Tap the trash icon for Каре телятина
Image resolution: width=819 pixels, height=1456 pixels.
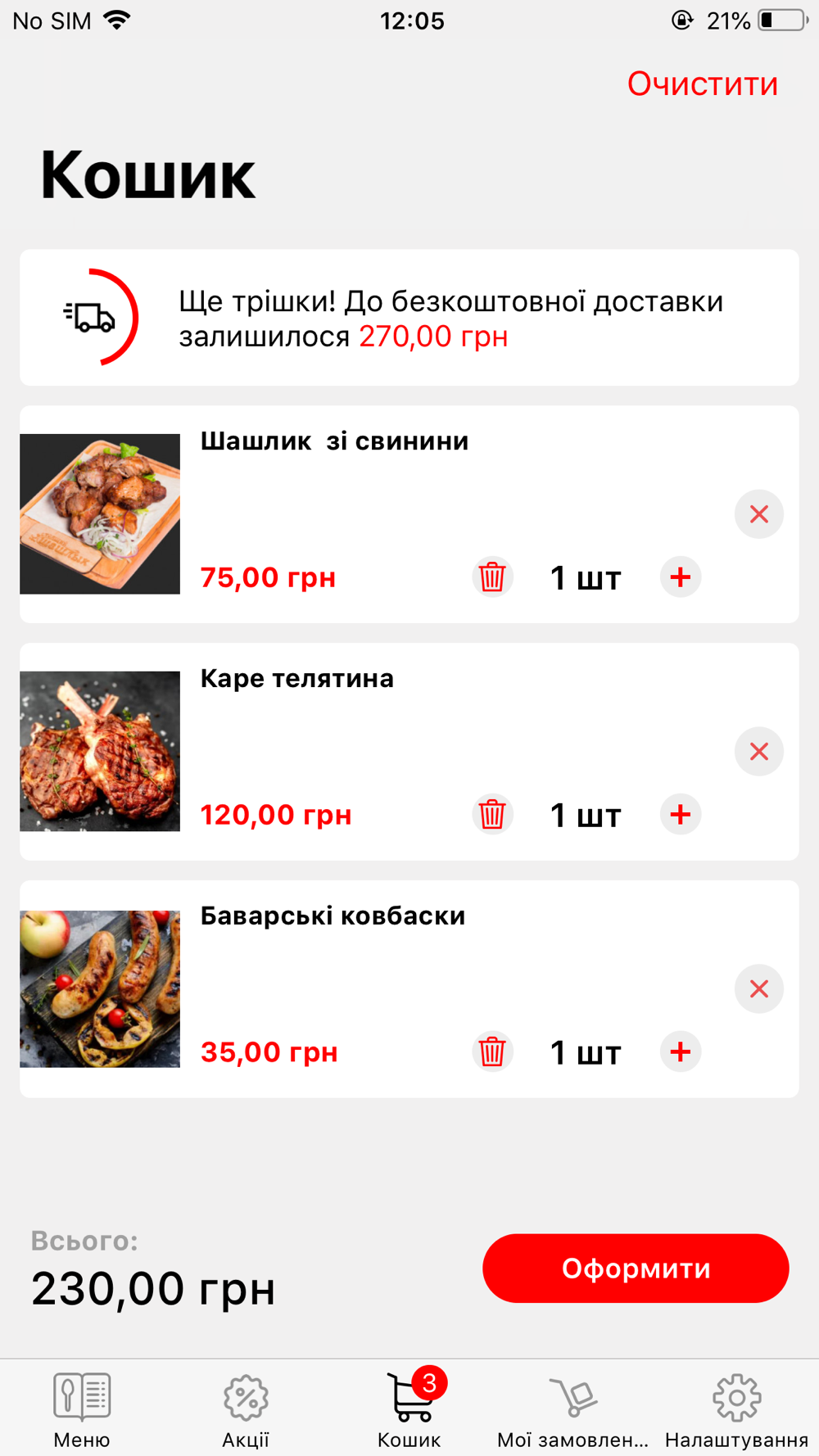point(492,815)
